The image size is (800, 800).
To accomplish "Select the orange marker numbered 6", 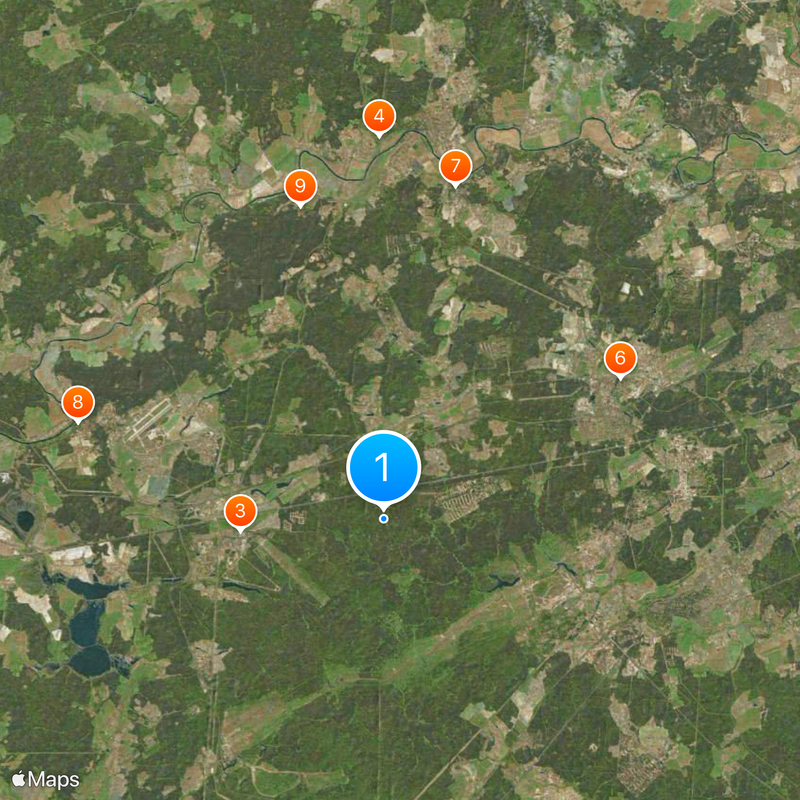I will click(620, 357).
